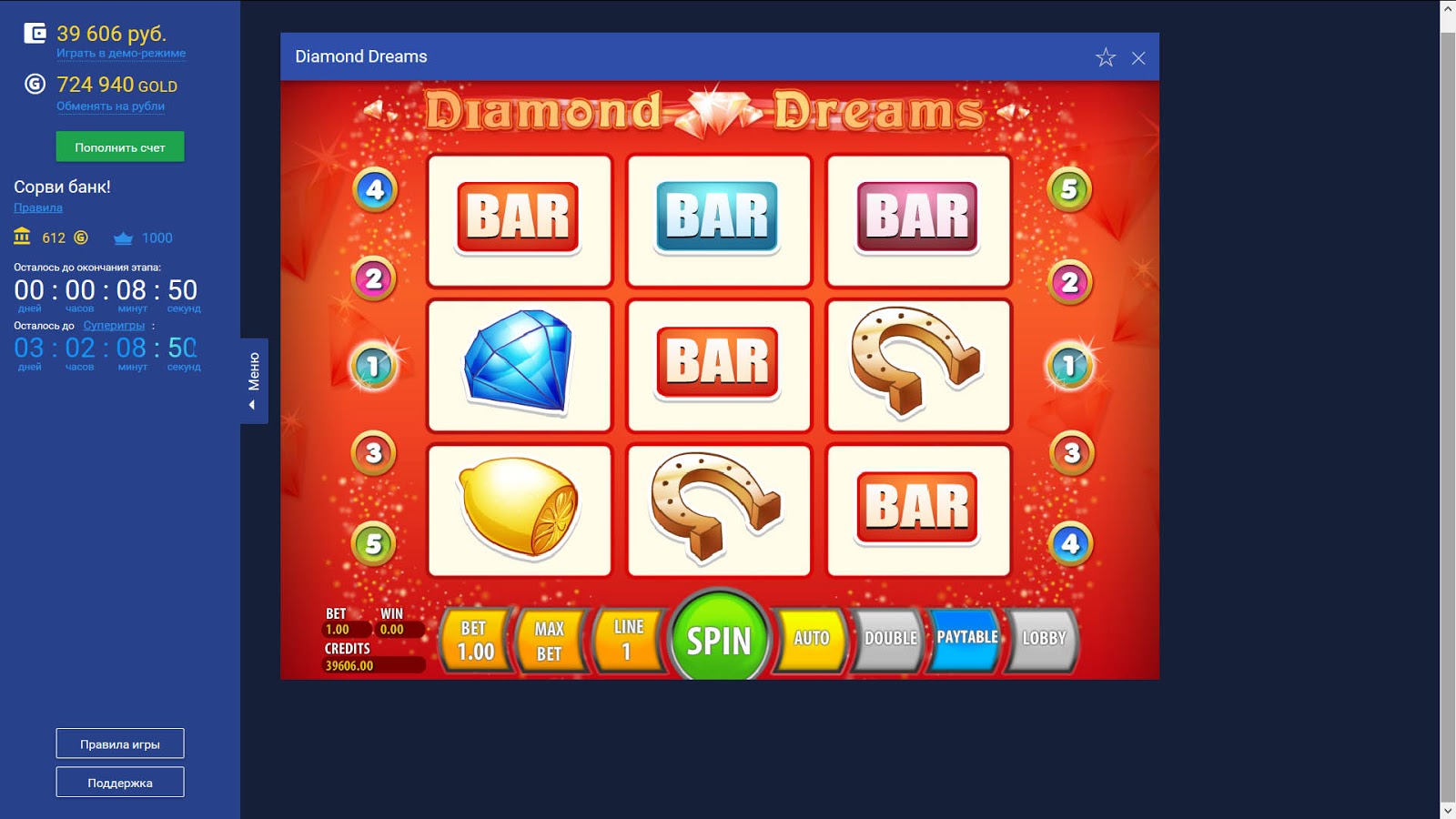1456x819 pixels.
Task: Open Правила игры button
Action: click(120, 744)
